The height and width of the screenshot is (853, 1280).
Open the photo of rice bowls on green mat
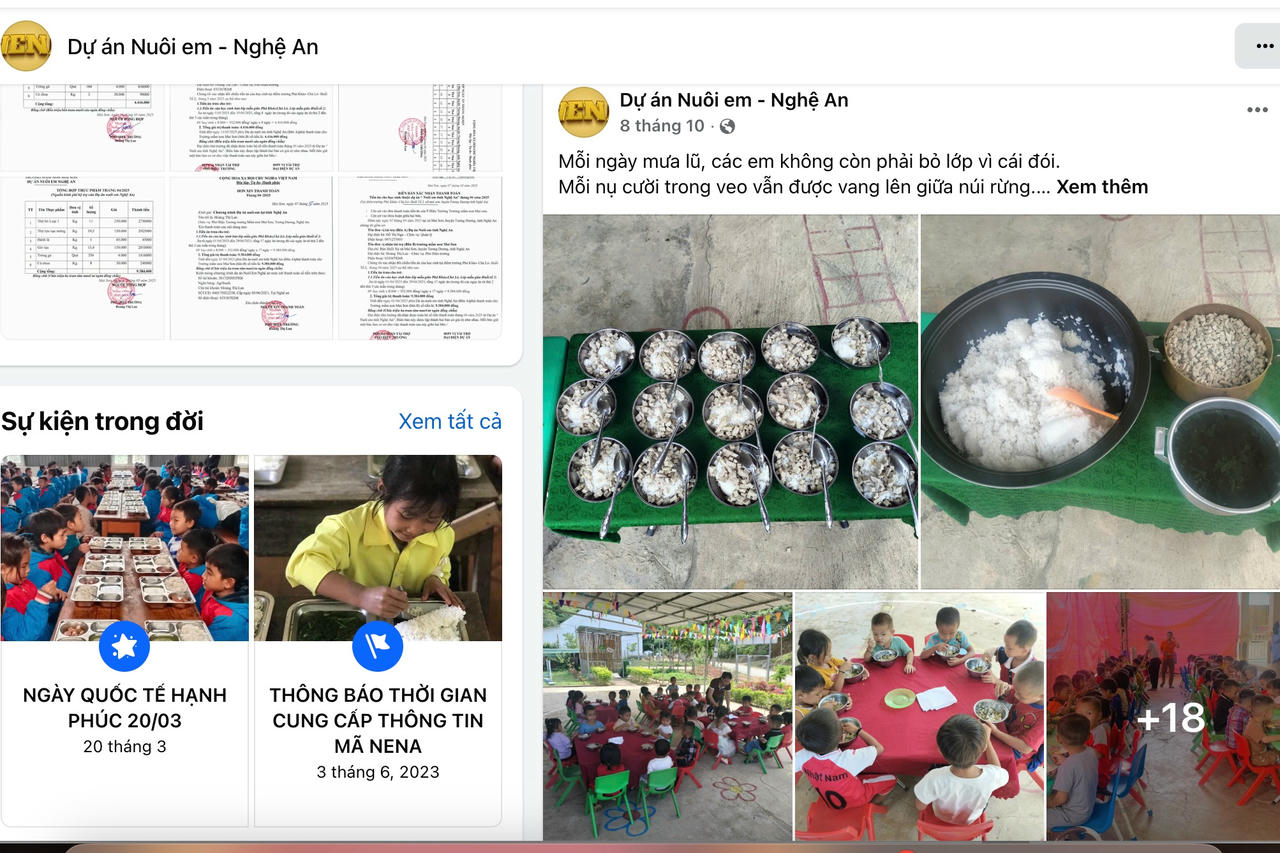[x=730, y=402]
